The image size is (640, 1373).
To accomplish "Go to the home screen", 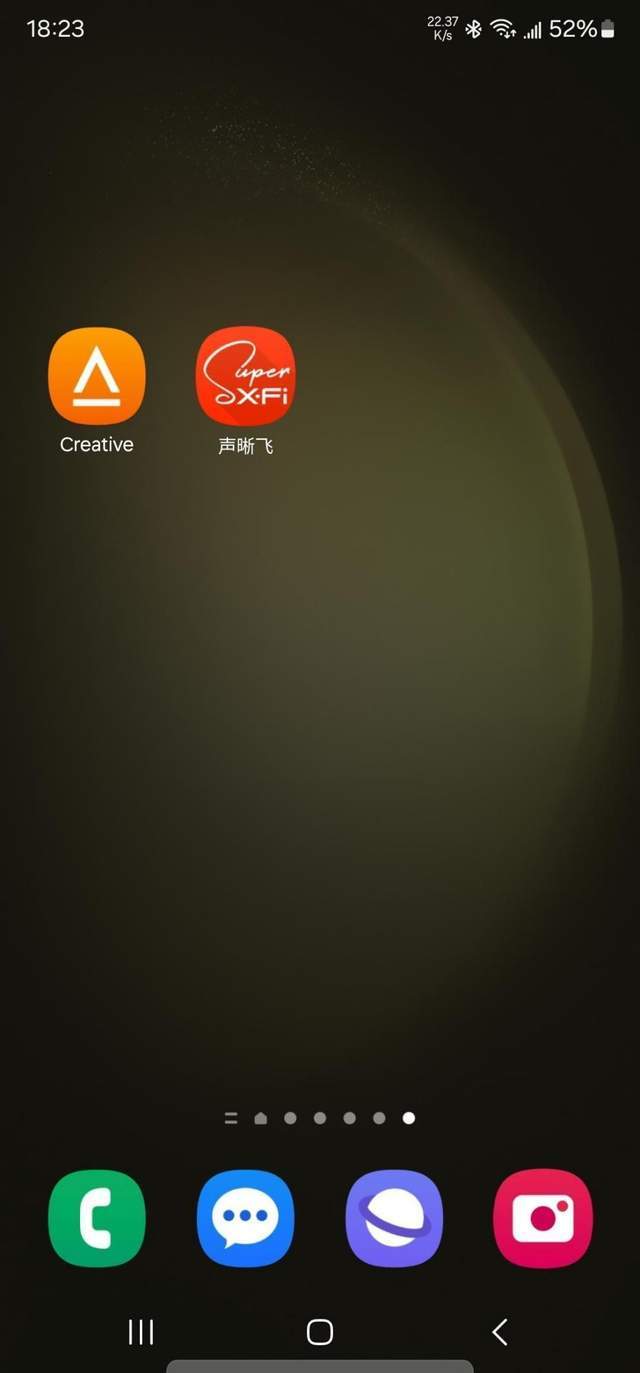I will [320, 1331].
